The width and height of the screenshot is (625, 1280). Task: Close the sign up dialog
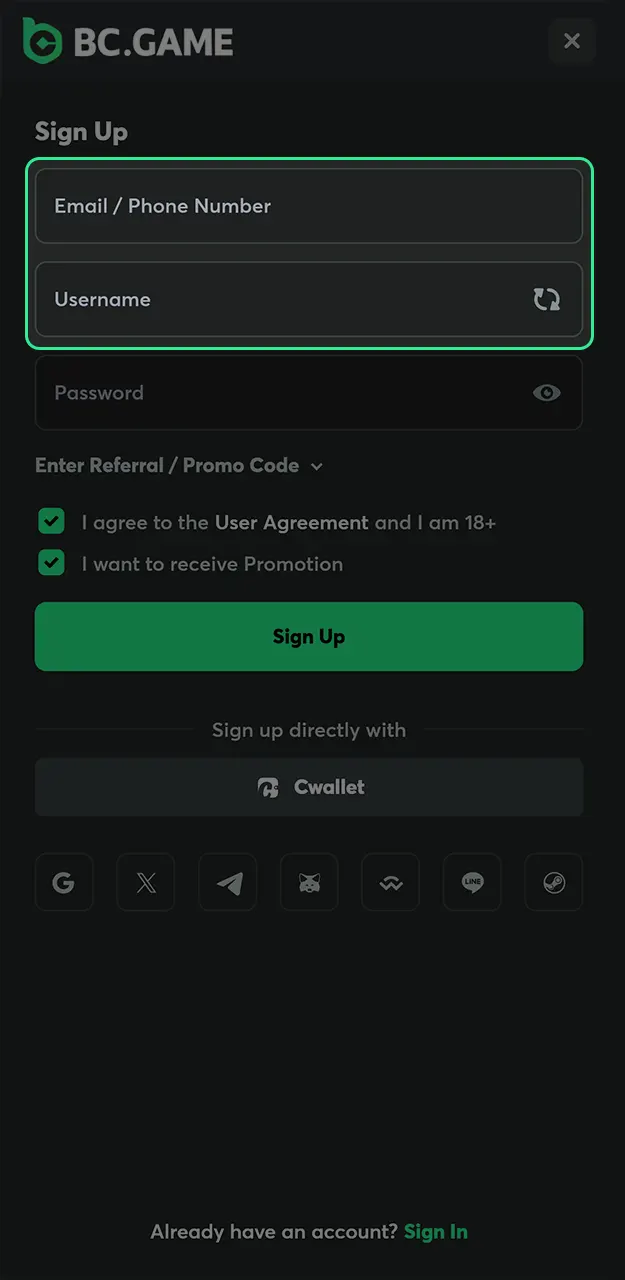(572, 41)
